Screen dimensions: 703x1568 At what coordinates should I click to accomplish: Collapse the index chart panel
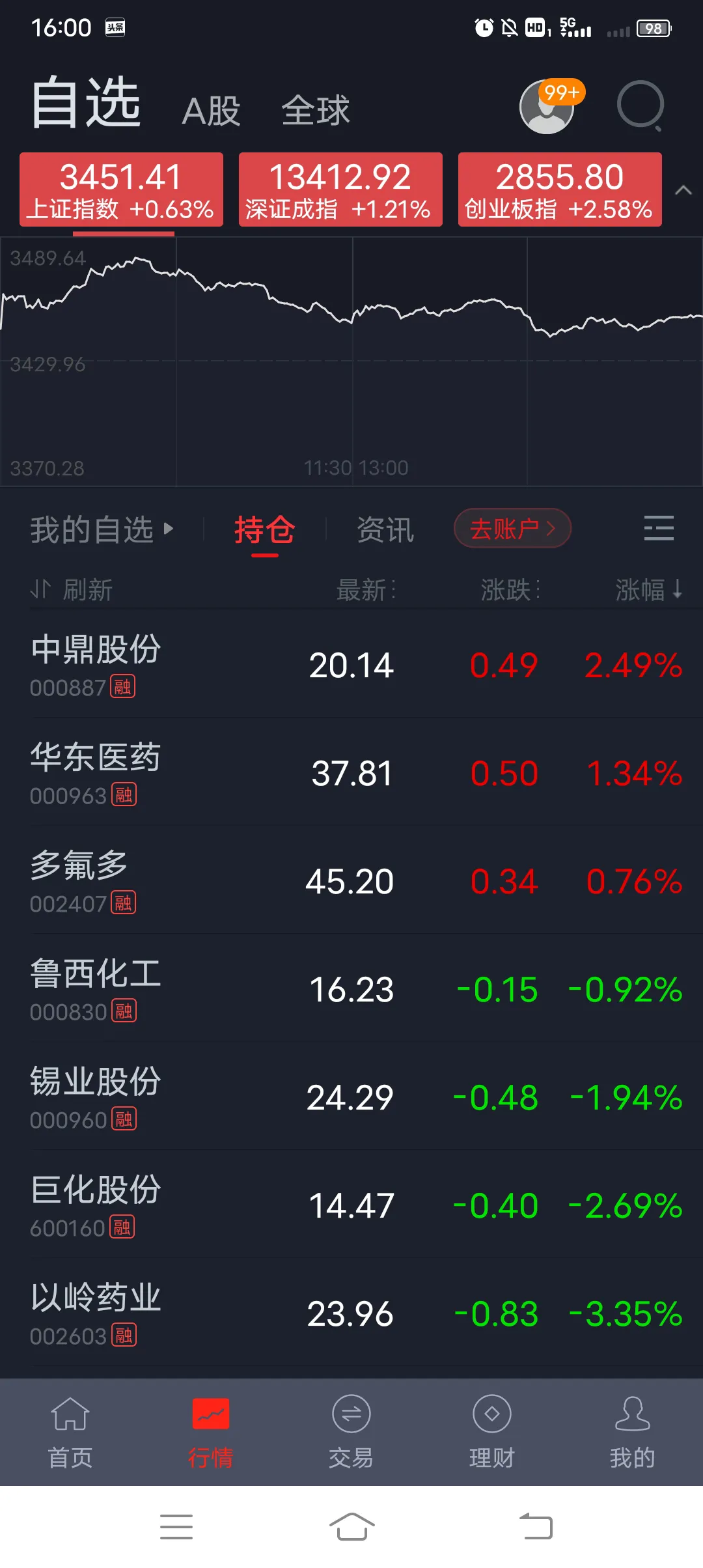click(x=683, y=190)
